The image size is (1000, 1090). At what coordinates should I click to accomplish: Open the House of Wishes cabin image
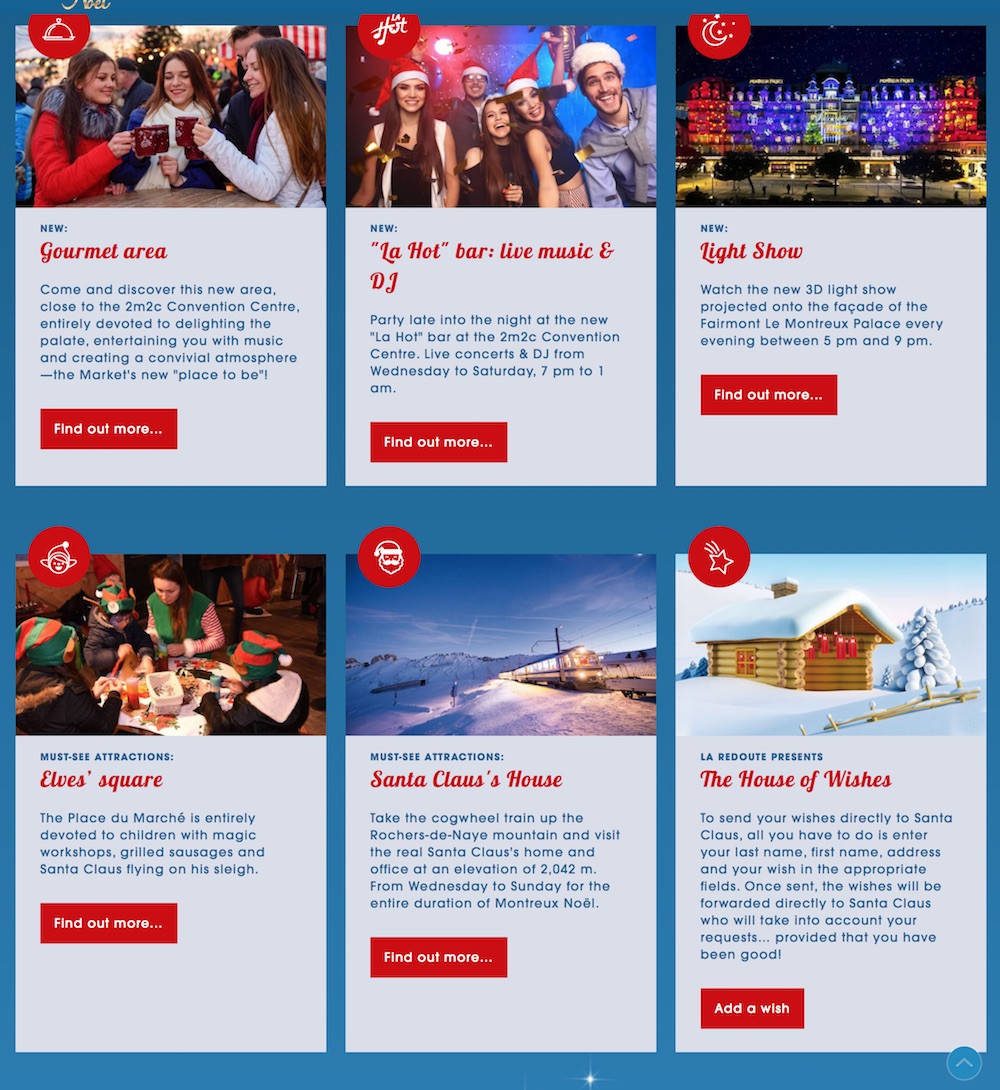pos(830,650)
